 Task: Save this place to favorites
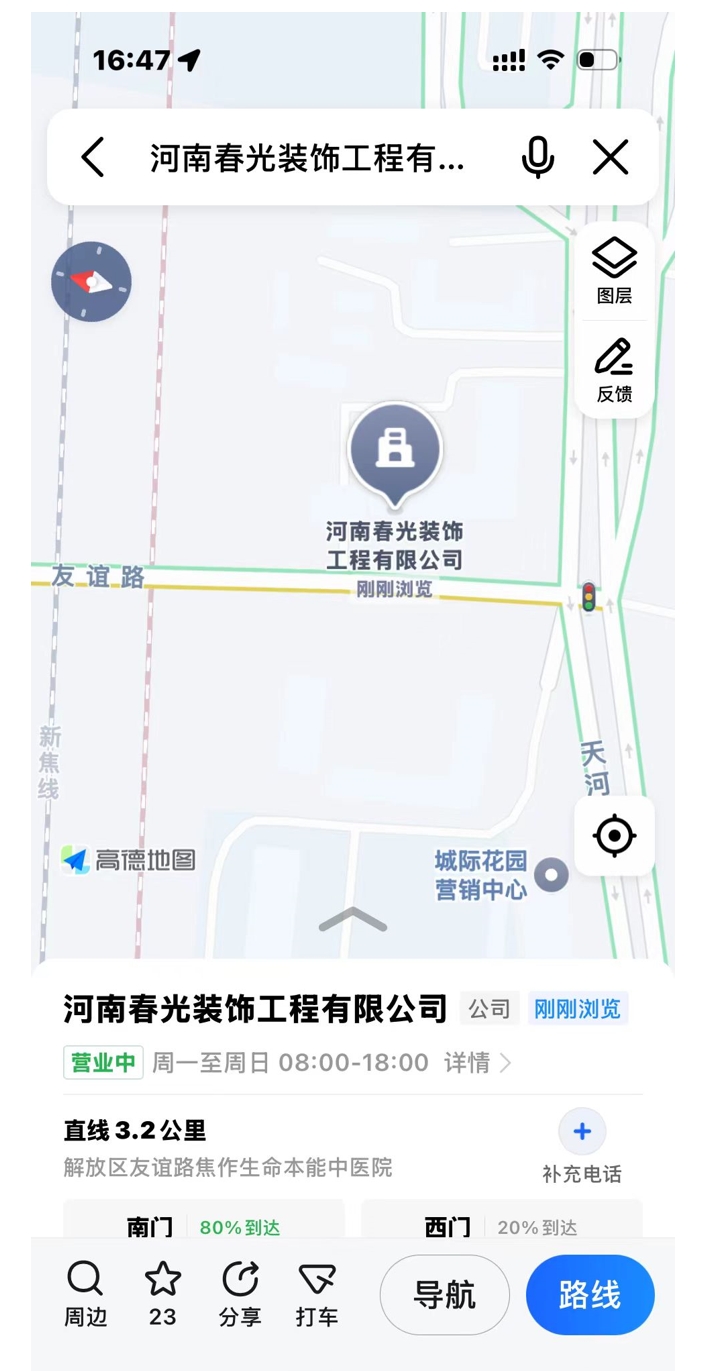coord(163,1293)
